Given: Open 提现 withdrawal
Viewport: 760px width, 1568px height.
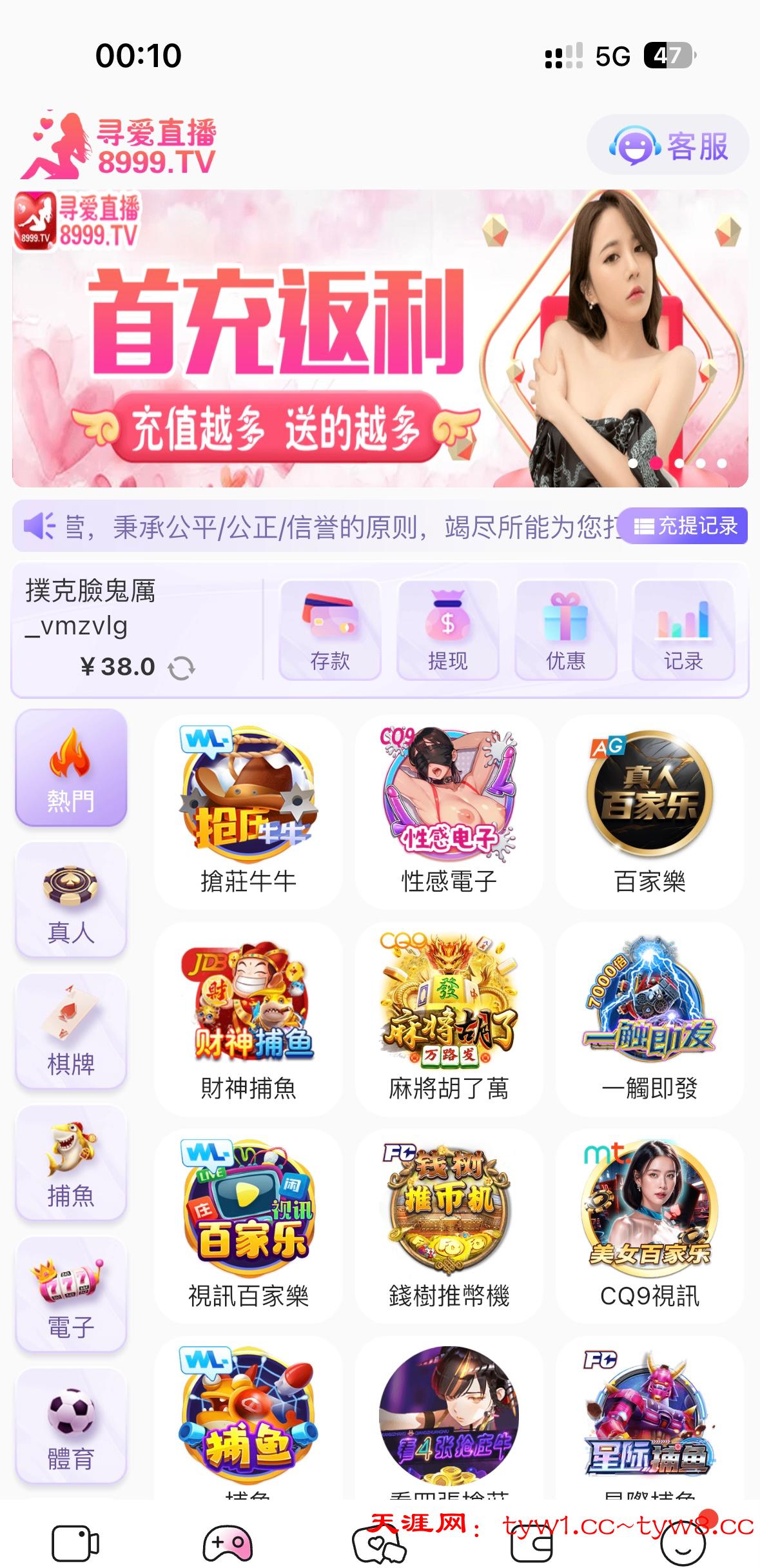Looking at the screenshot, I should pos(447,629).
